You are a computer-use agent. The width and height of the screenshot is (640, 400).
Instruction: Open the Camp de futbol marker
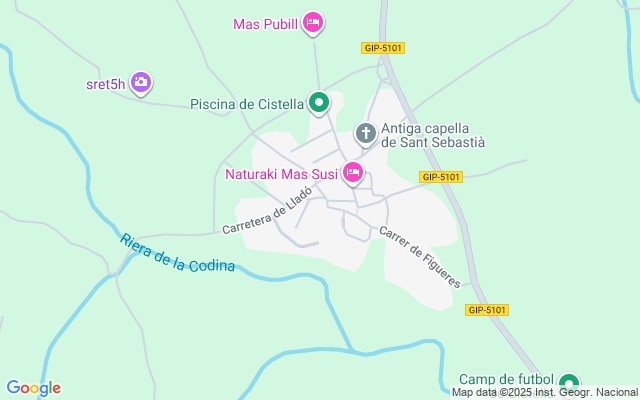tap(569, 383)
